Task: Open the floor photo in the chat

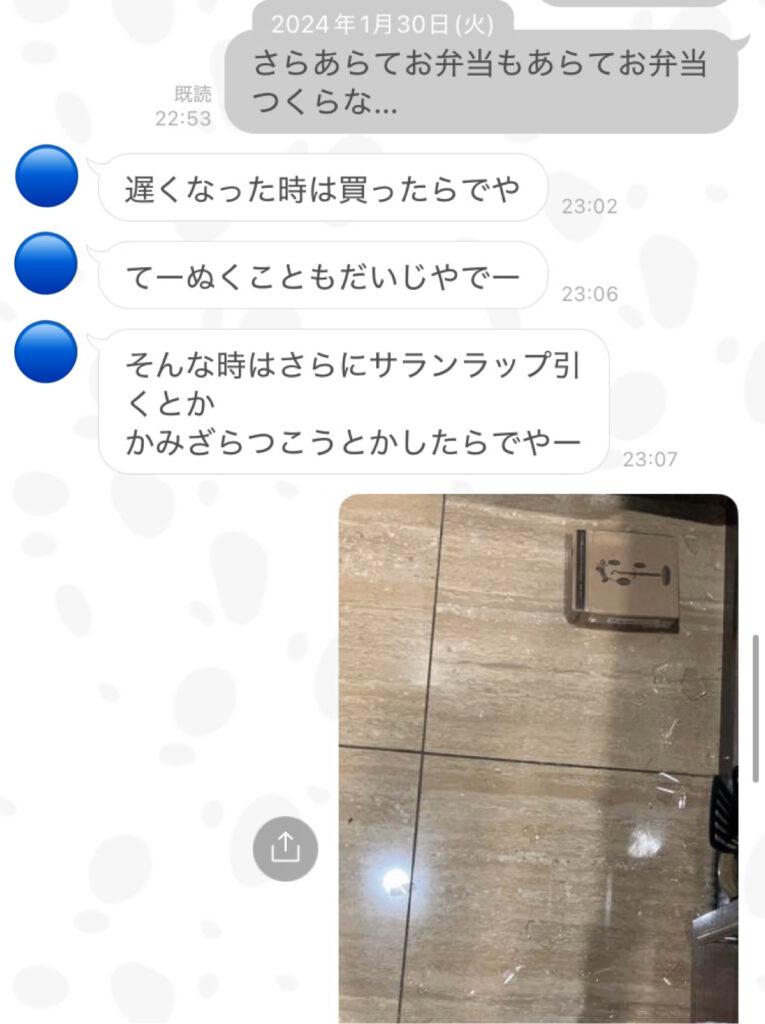Action: click(x=538, y=757)
